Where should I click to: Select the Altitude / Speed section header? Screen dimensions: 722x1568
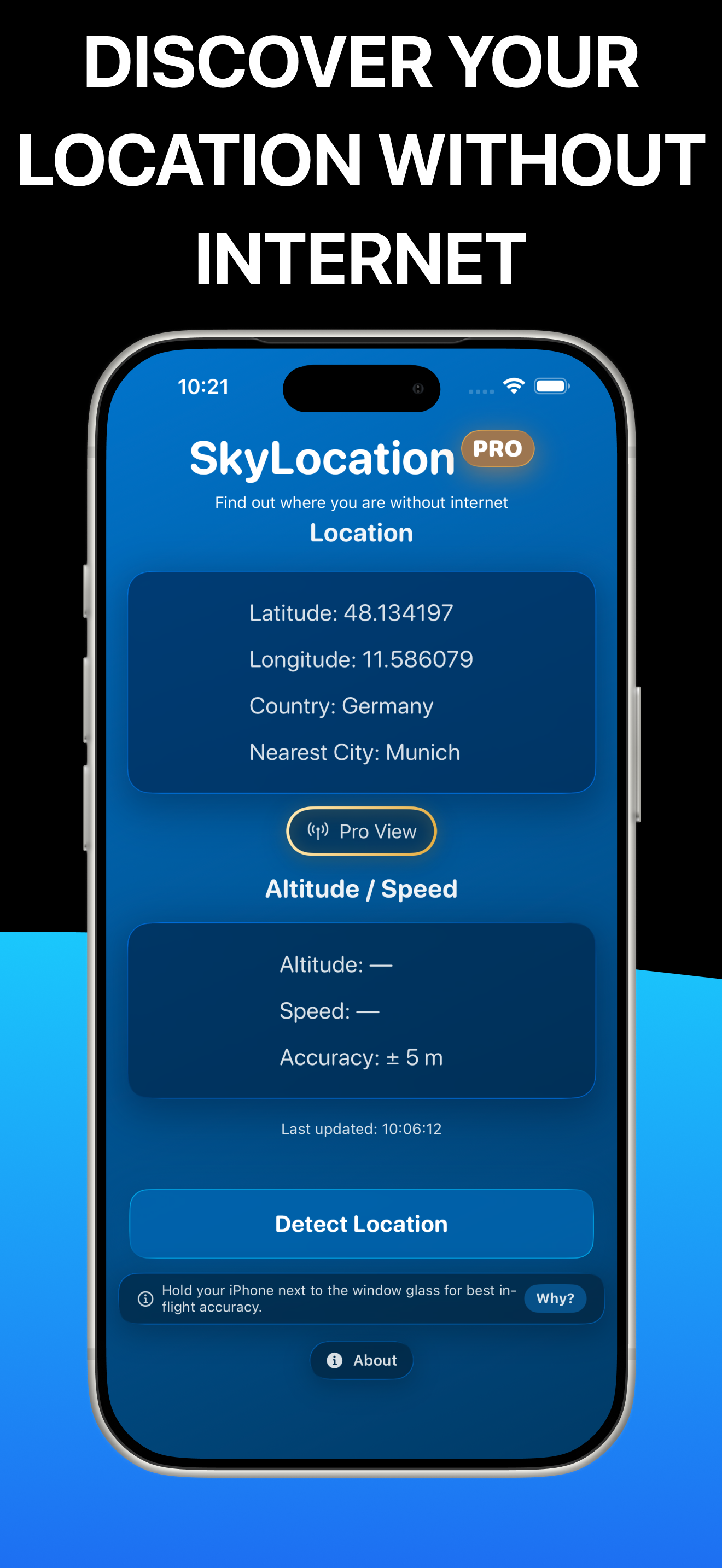[x=361, y=888]
